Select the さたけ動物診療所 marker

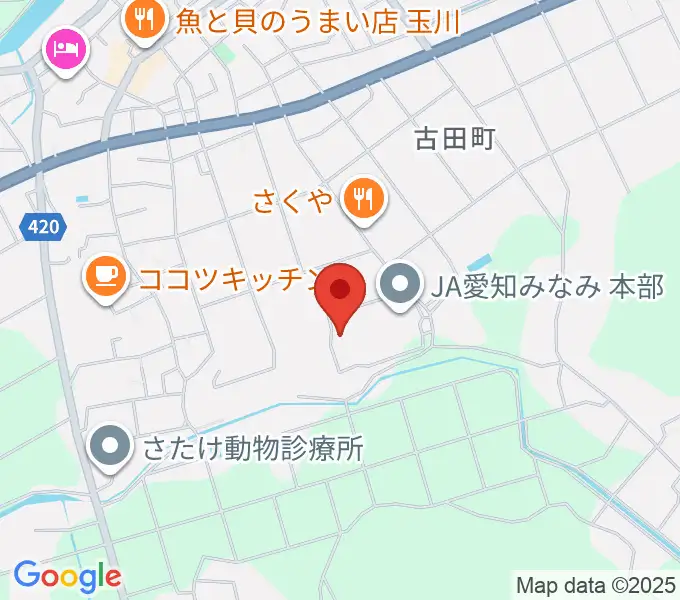point(109,448)
